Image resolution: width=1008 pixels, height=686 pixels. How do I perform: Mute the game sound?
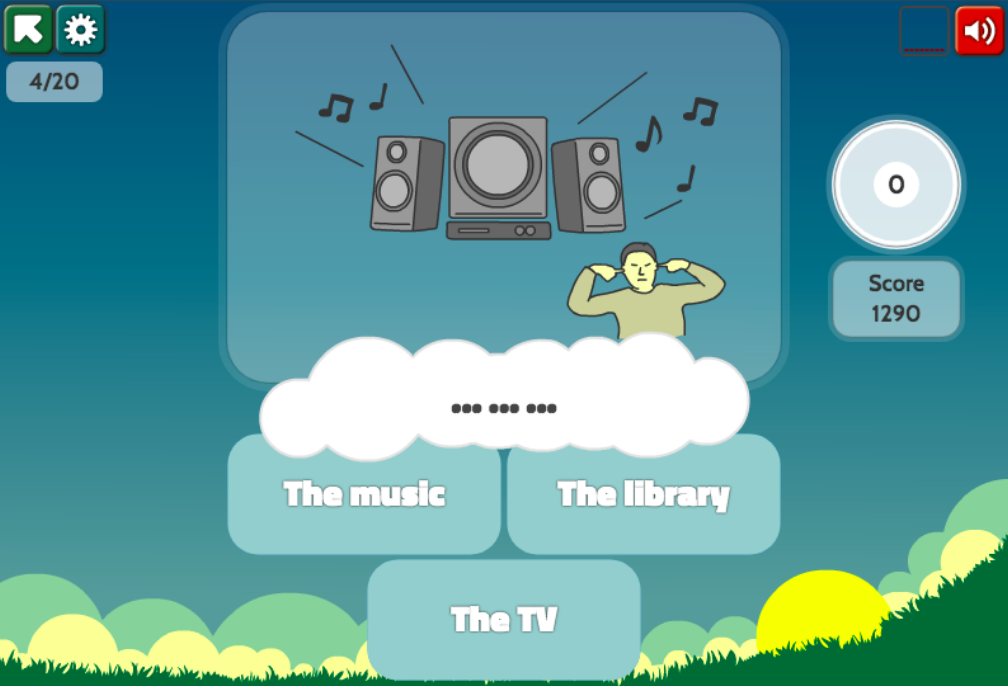(978, 32)
